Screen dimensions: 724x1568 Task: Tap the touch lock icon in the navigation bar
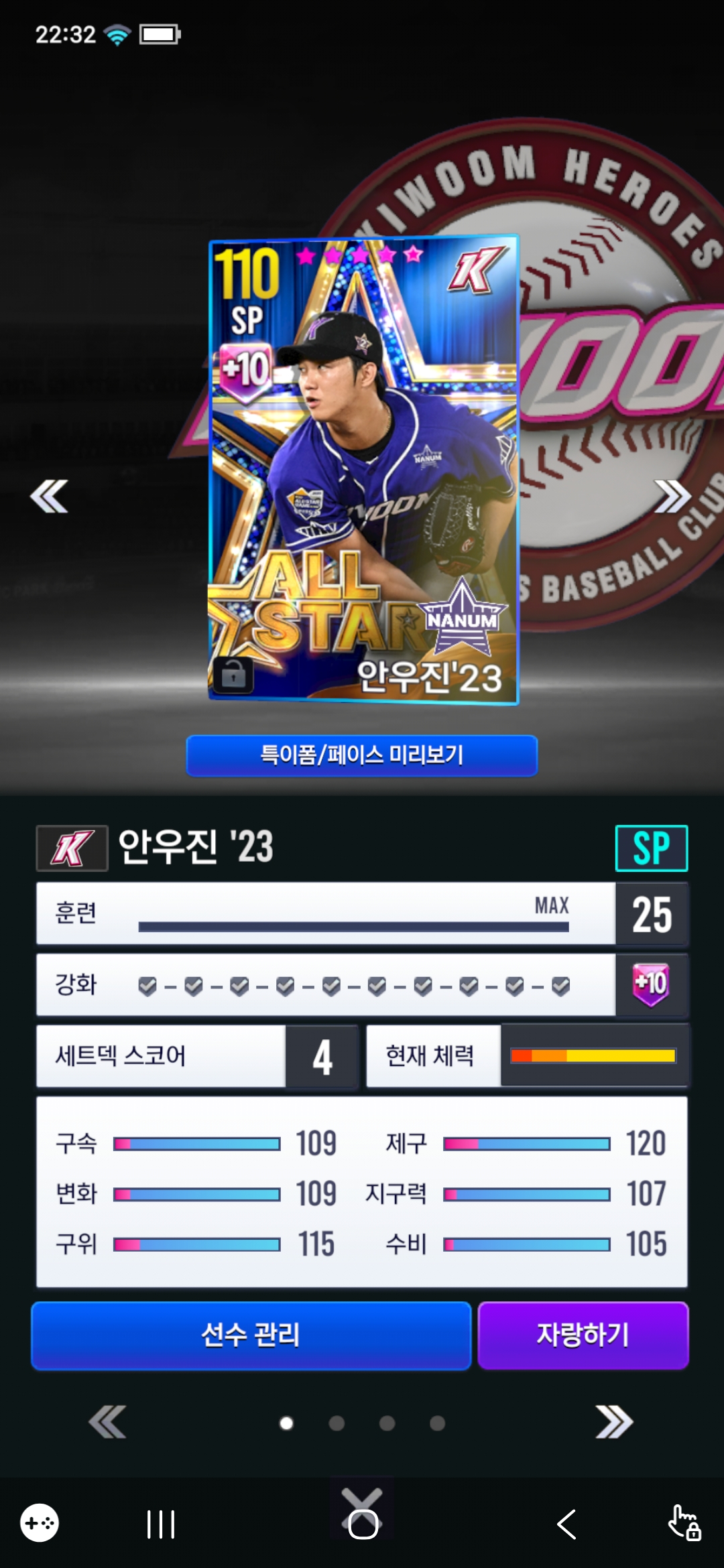pos(684,1523)
